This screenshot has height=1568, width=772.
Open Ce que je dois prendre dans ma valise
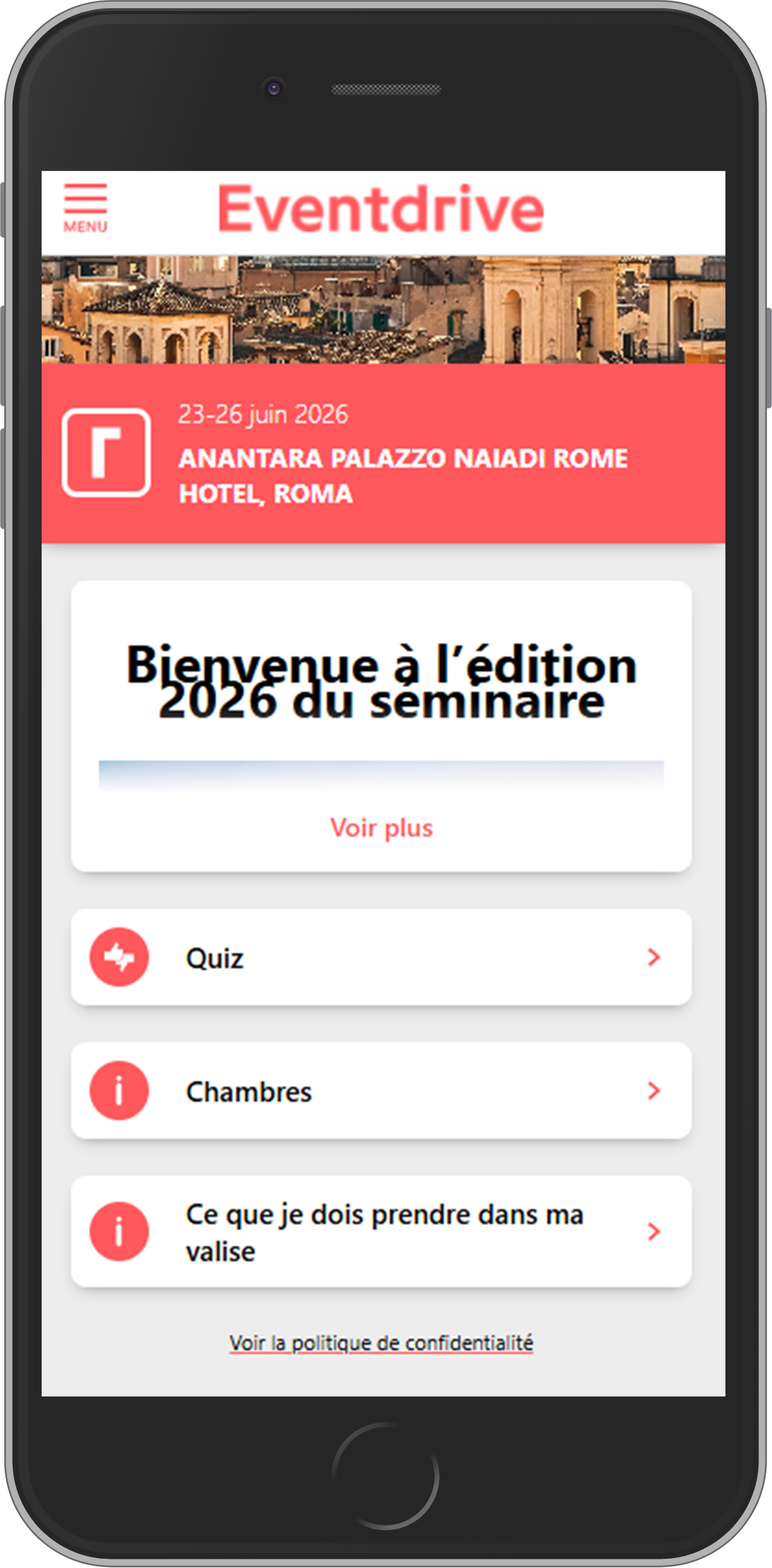click(382, 1232)
